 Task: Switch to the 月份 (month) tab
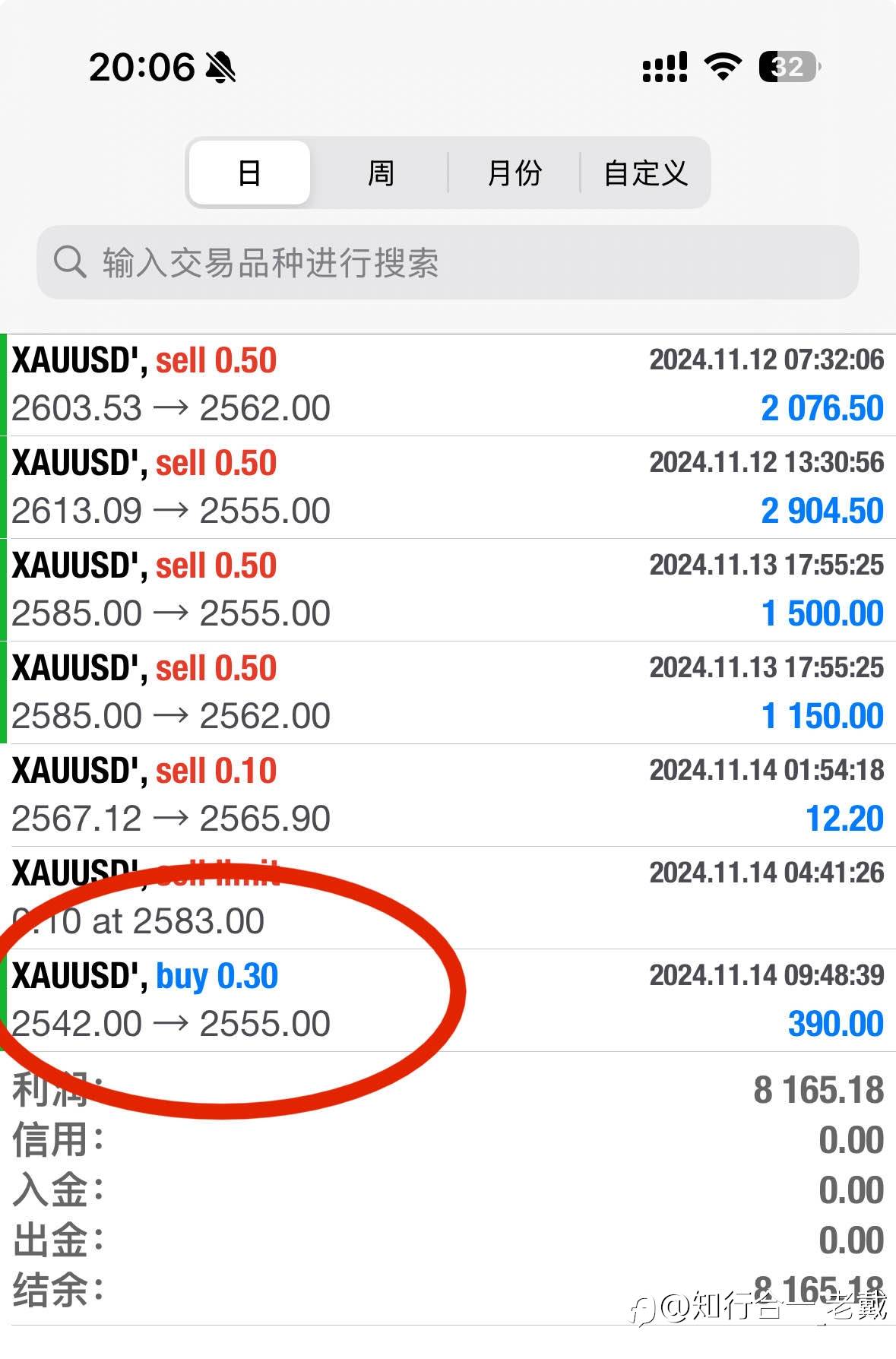tap(514, 173)
